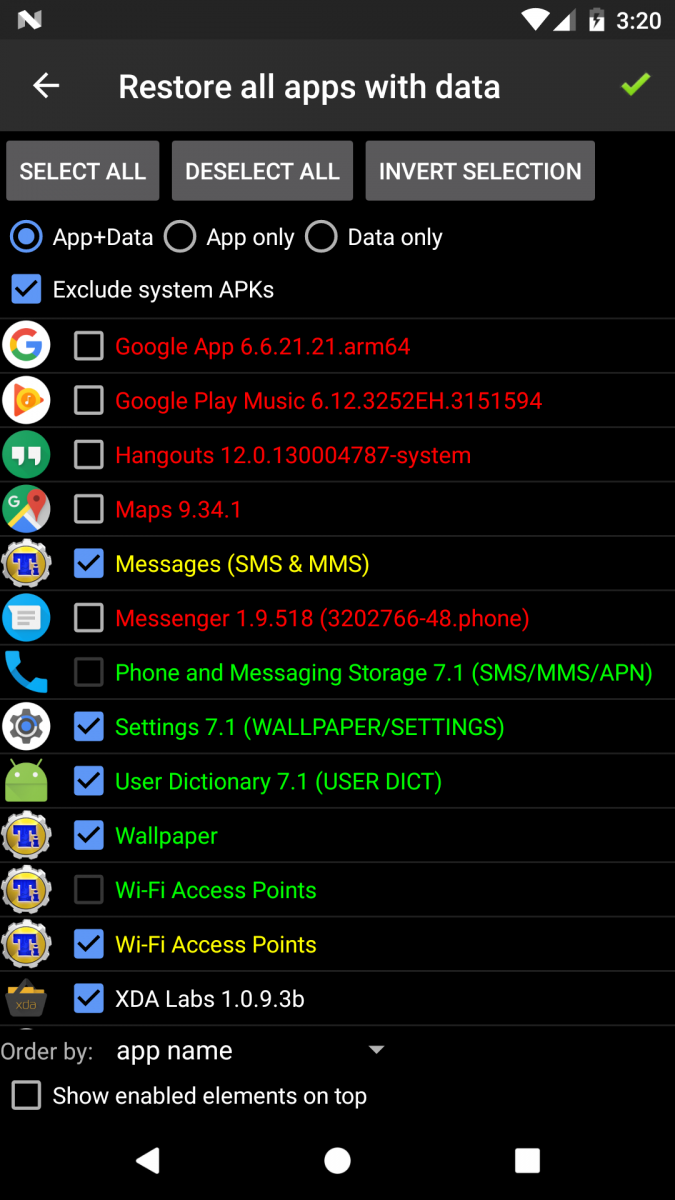Image resolution: width=675 pixels, height=1200 pixels.
Task: Enable Show enabled elements on top
Action: pos(26,1095)
